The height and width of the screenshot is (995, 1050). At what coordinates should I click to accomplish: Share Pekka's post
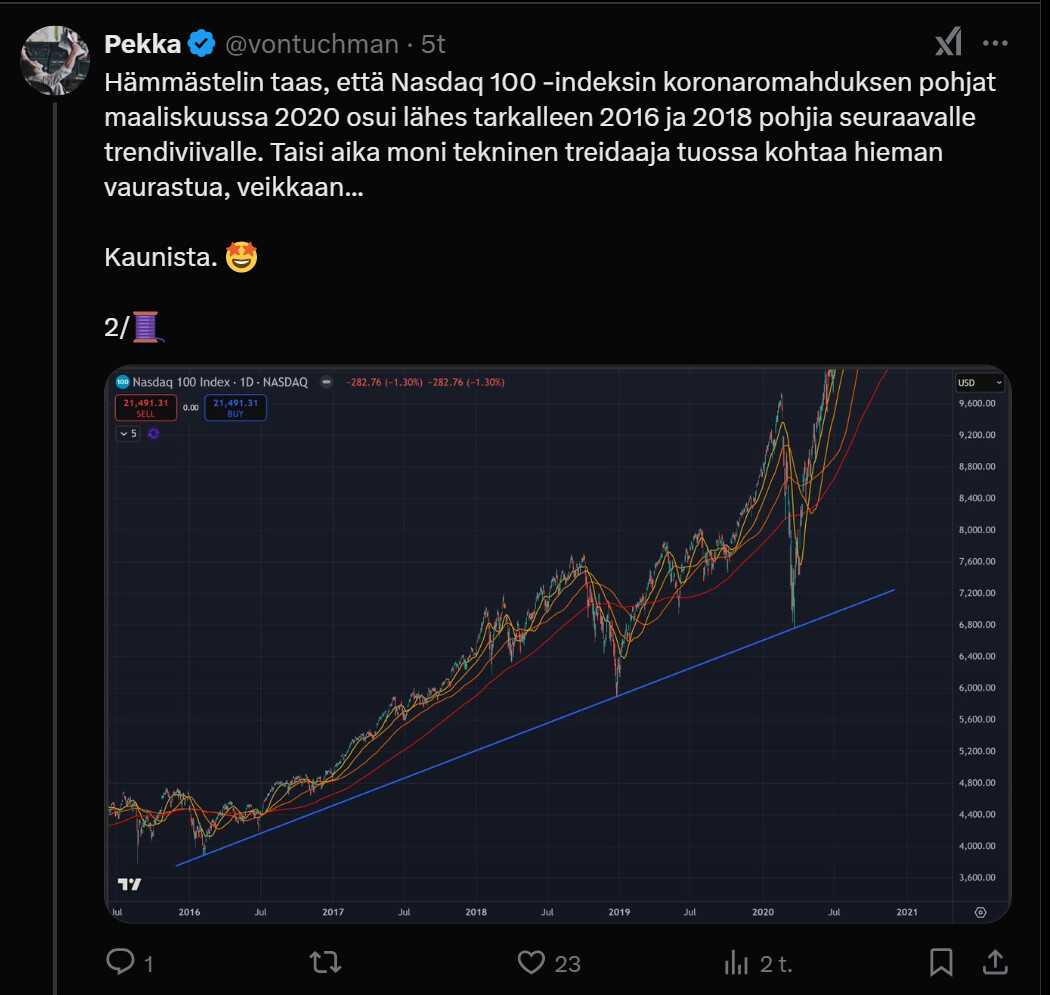[x=995, y=962]
